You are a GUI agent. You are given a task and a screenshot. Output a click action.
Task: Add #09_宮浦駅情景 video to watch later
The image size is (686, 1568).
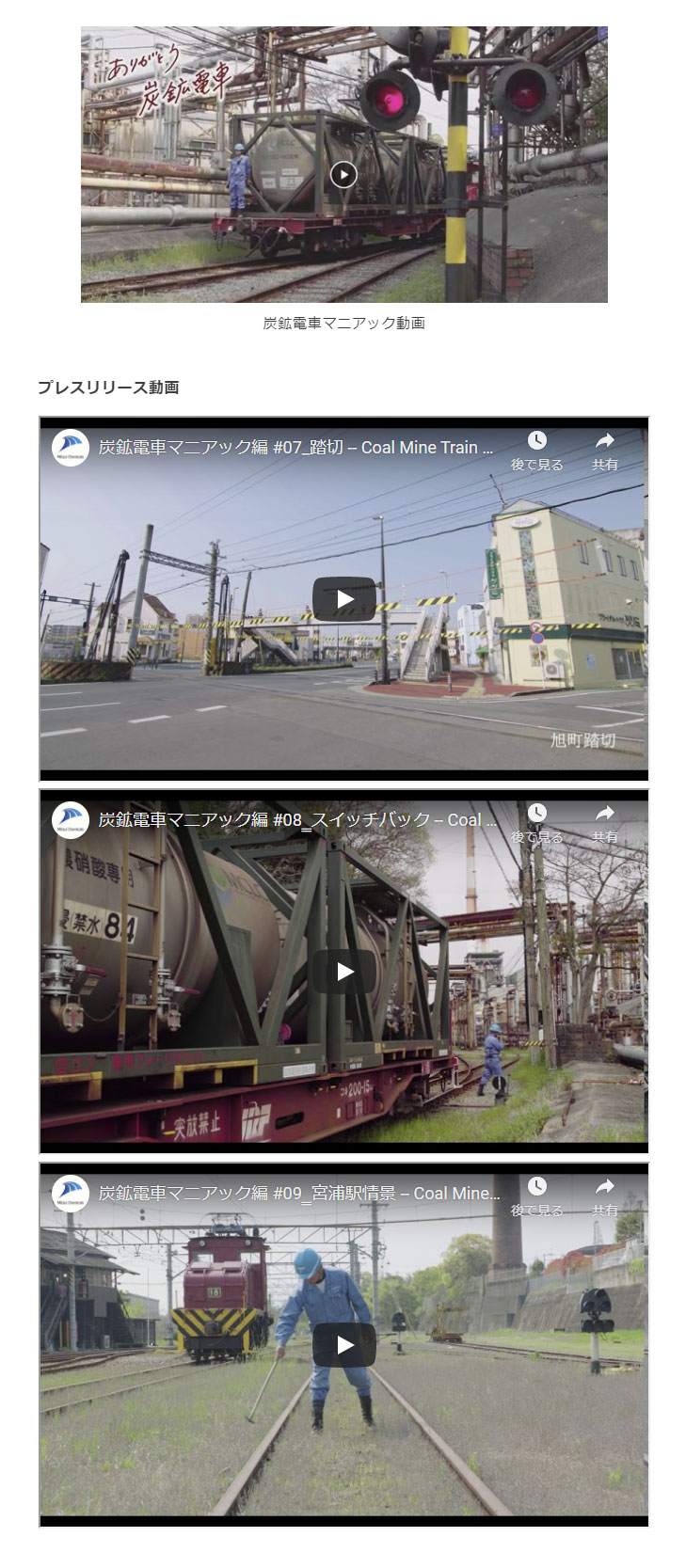point(536,1195)
